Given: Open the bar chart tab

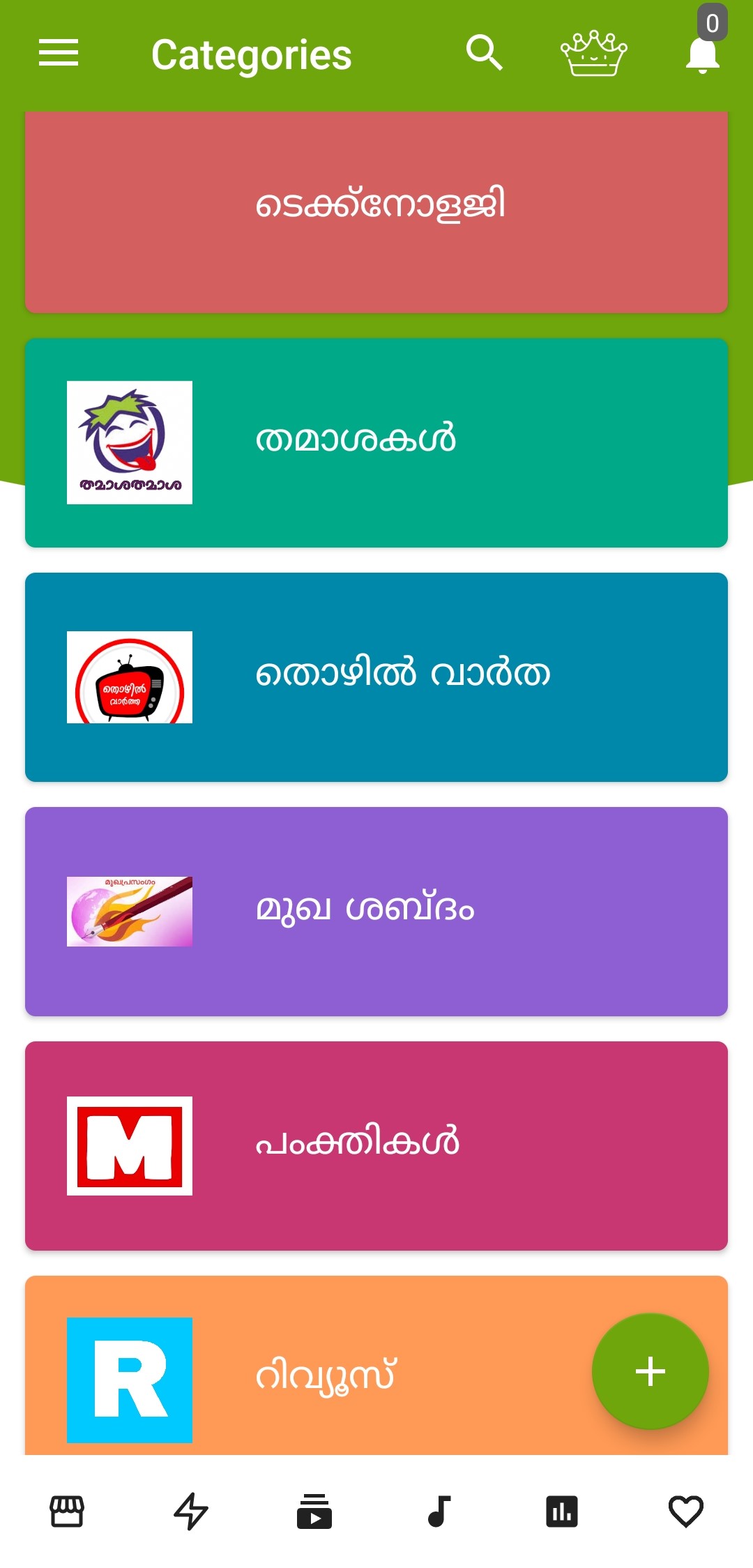Looking at the screenshot, I should 562,1512.
